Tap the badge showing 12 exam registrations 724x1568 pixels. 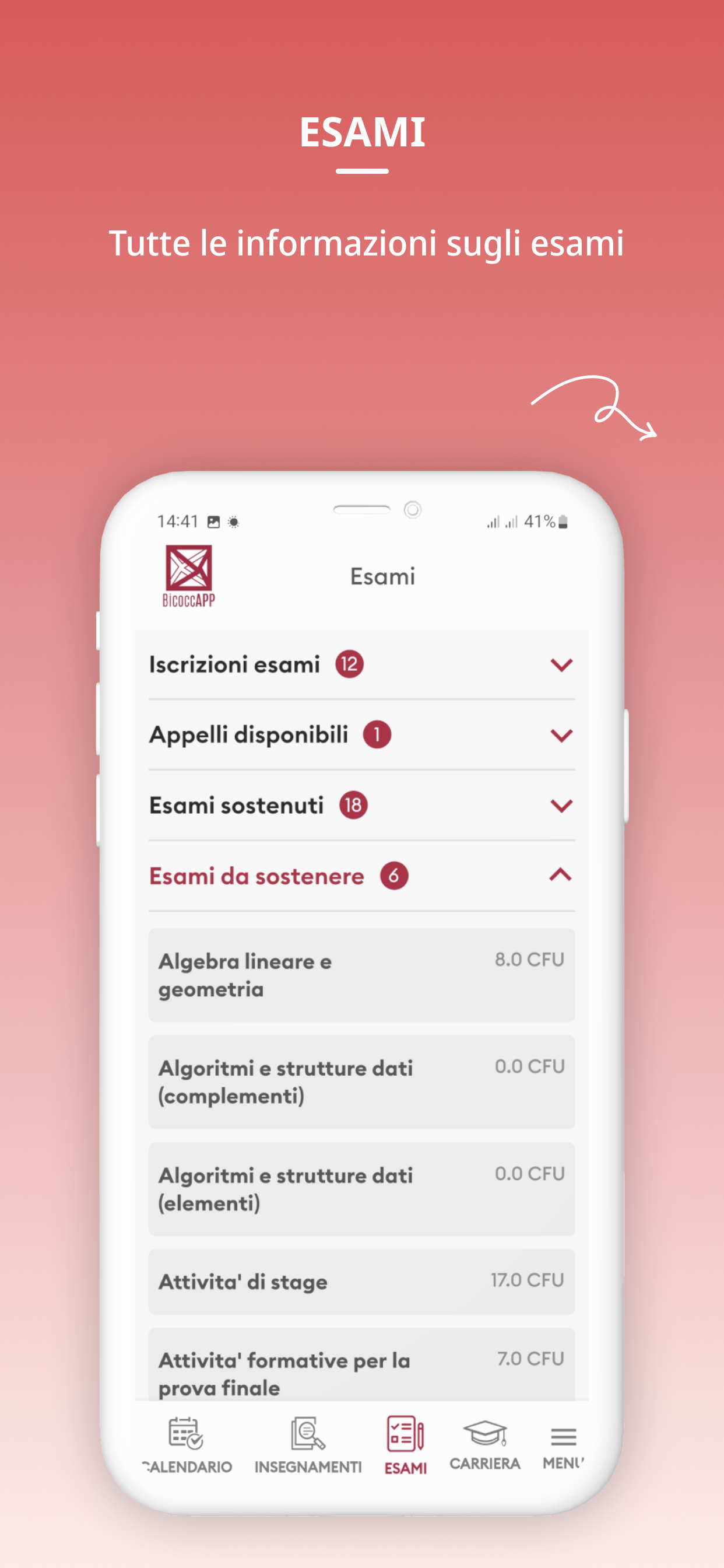coord(349,663)
